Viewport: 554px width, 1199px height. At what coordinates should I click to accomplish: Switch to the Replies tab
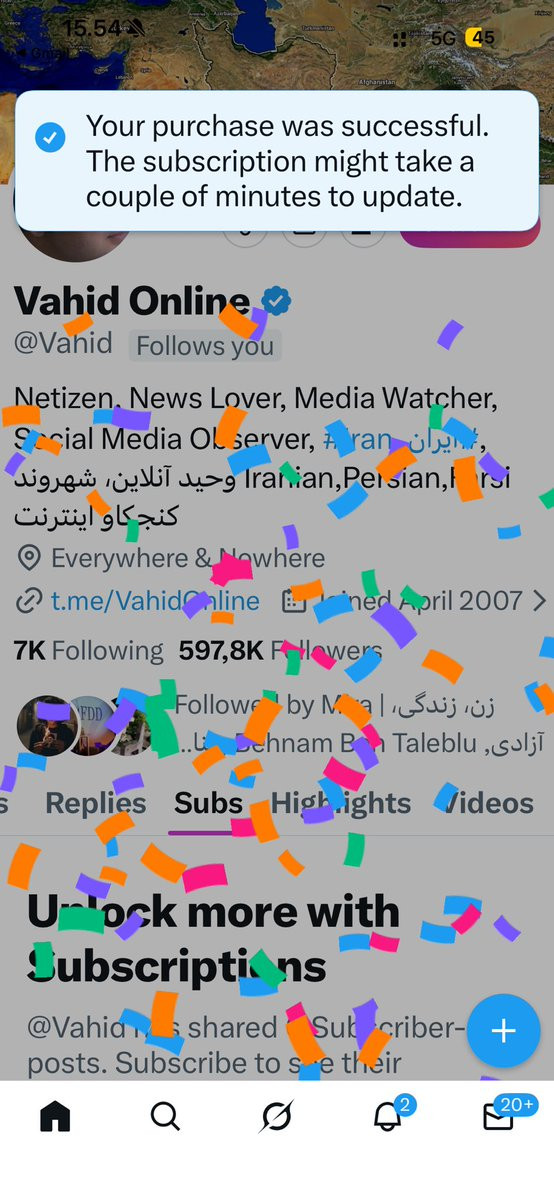pyautogui.click(x=96, y=803)
